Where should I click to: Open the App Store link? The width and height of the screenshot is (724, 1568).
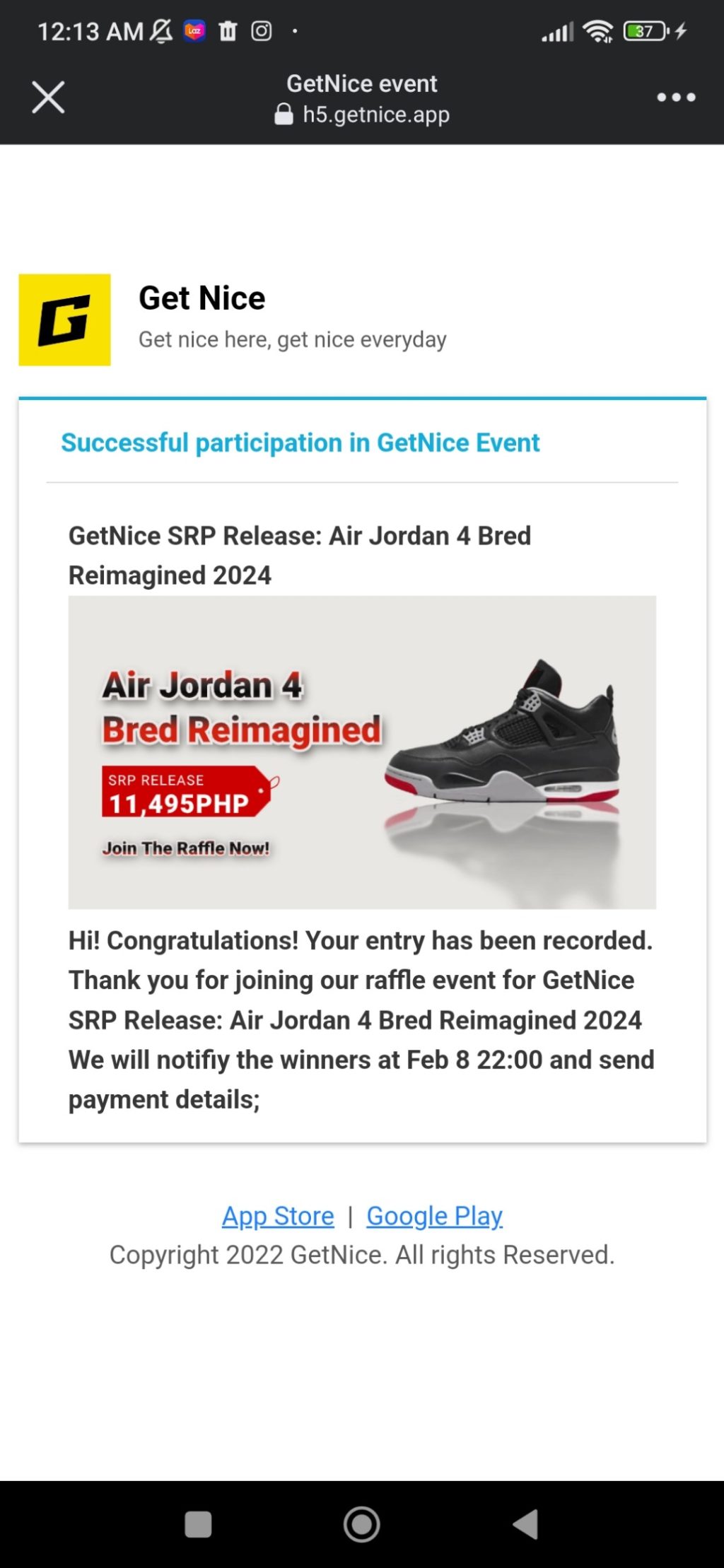point(278,1216)
